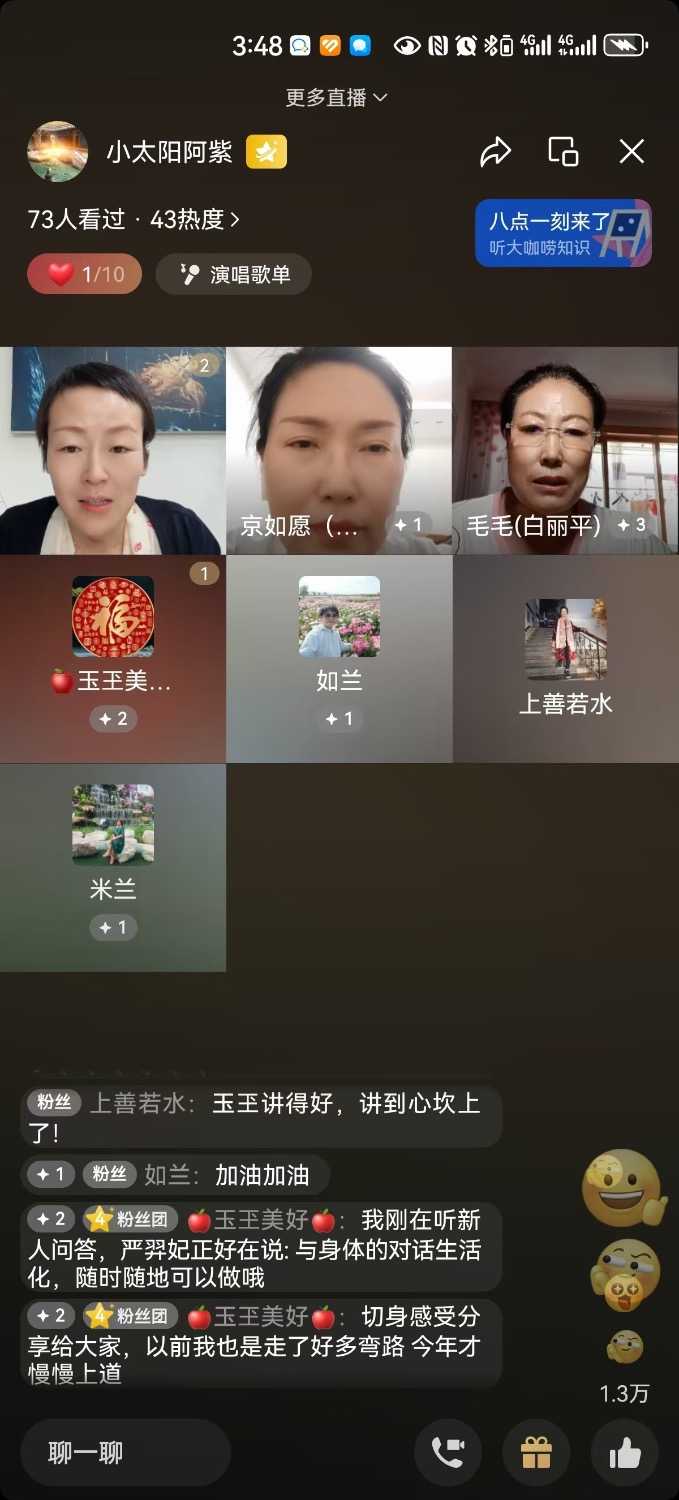Open host 小太阳阿紫's profile avatar
Screen dimensions: 679x1500
[x=57, y=152]
